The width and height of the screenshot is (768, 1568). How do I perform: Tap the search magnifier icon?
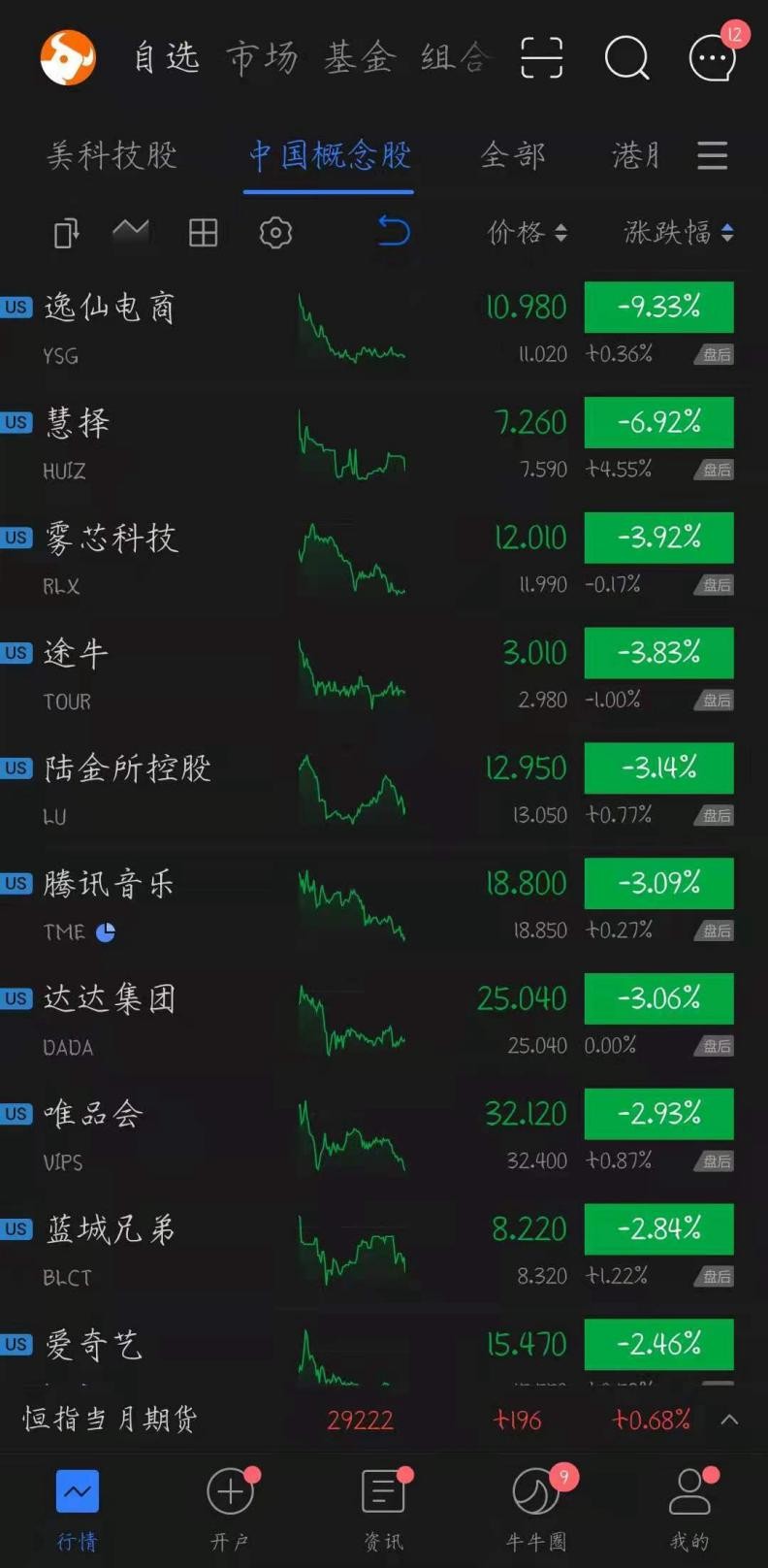(x=626, y=57)
